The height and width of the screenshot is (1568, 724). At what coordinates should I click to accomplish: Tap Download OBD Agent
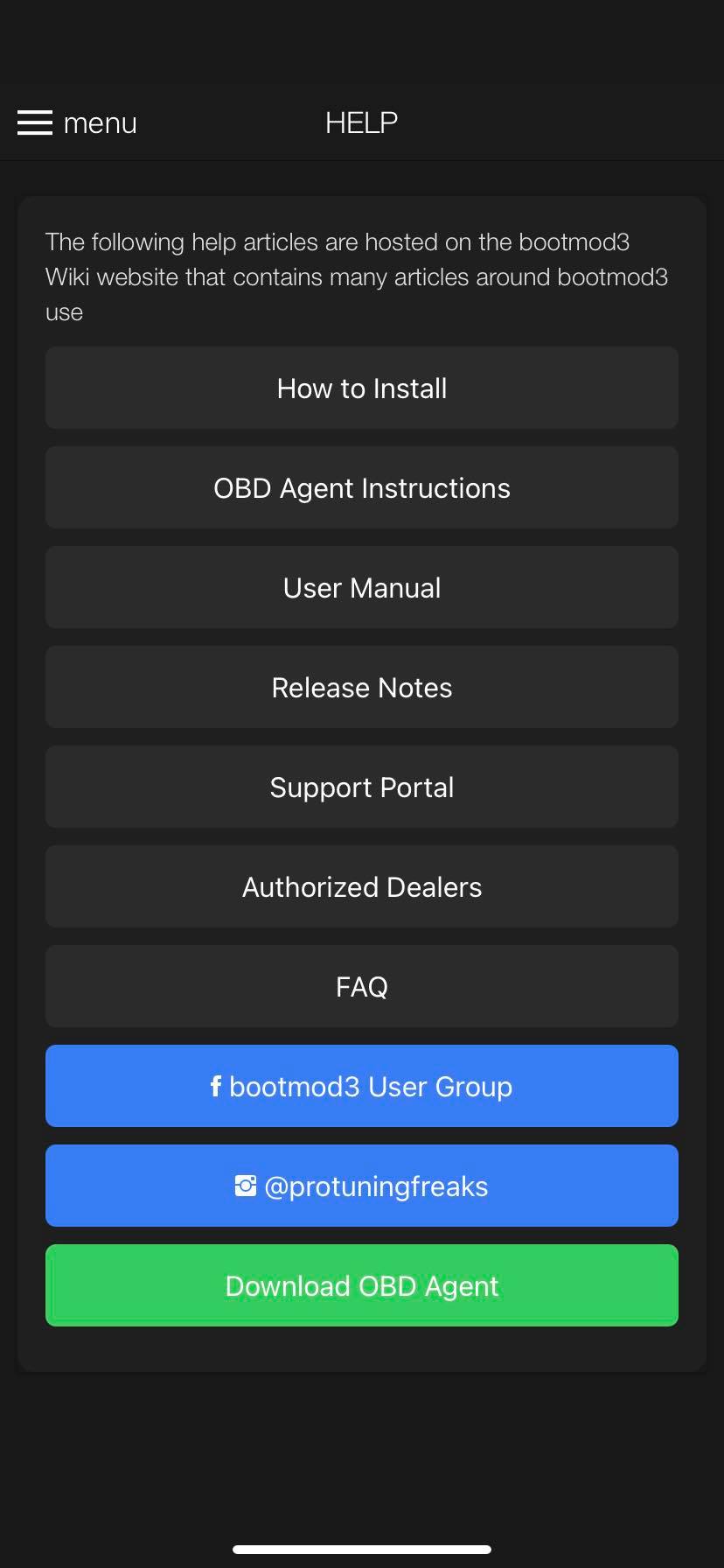[362, 1286]
